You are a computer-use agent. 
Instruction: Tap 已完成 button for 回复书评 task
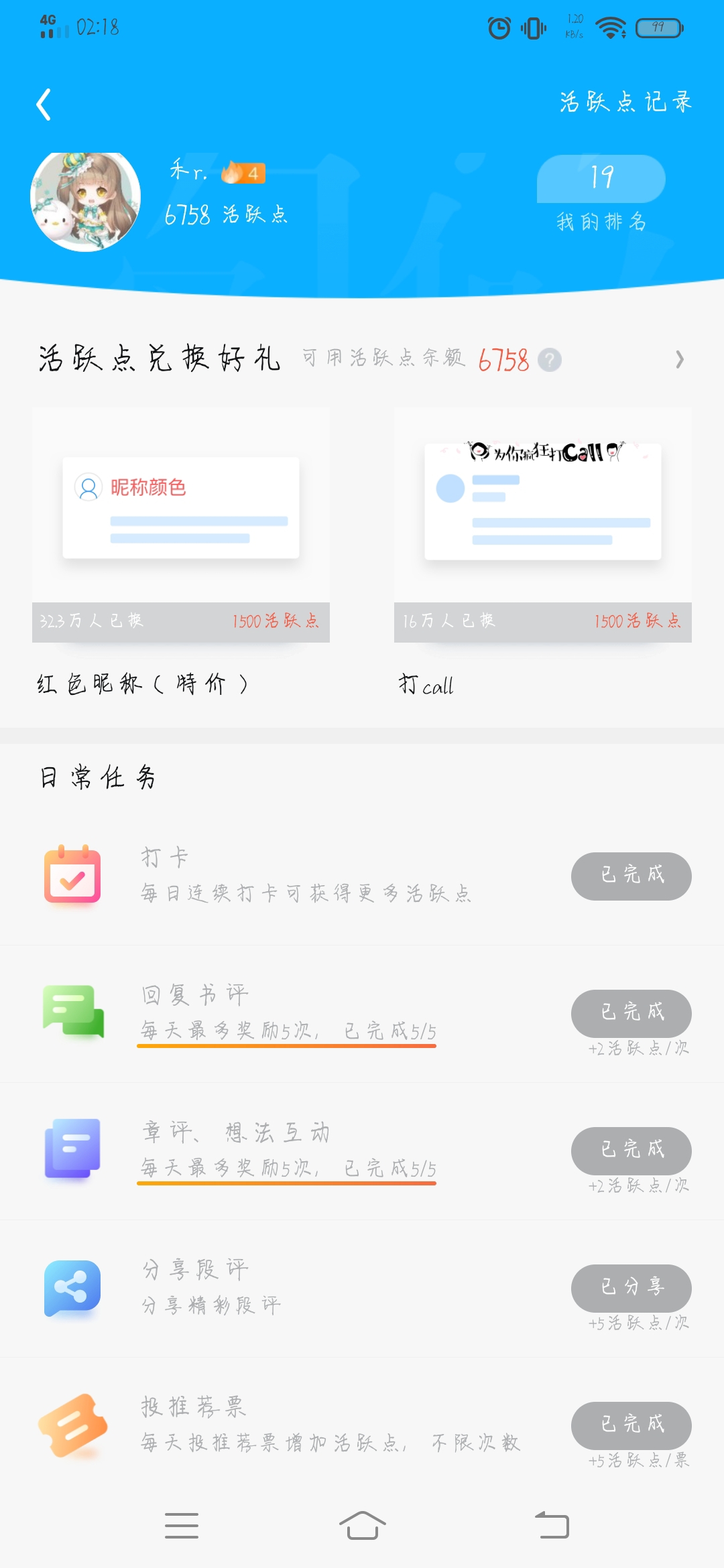(631, 1013)
